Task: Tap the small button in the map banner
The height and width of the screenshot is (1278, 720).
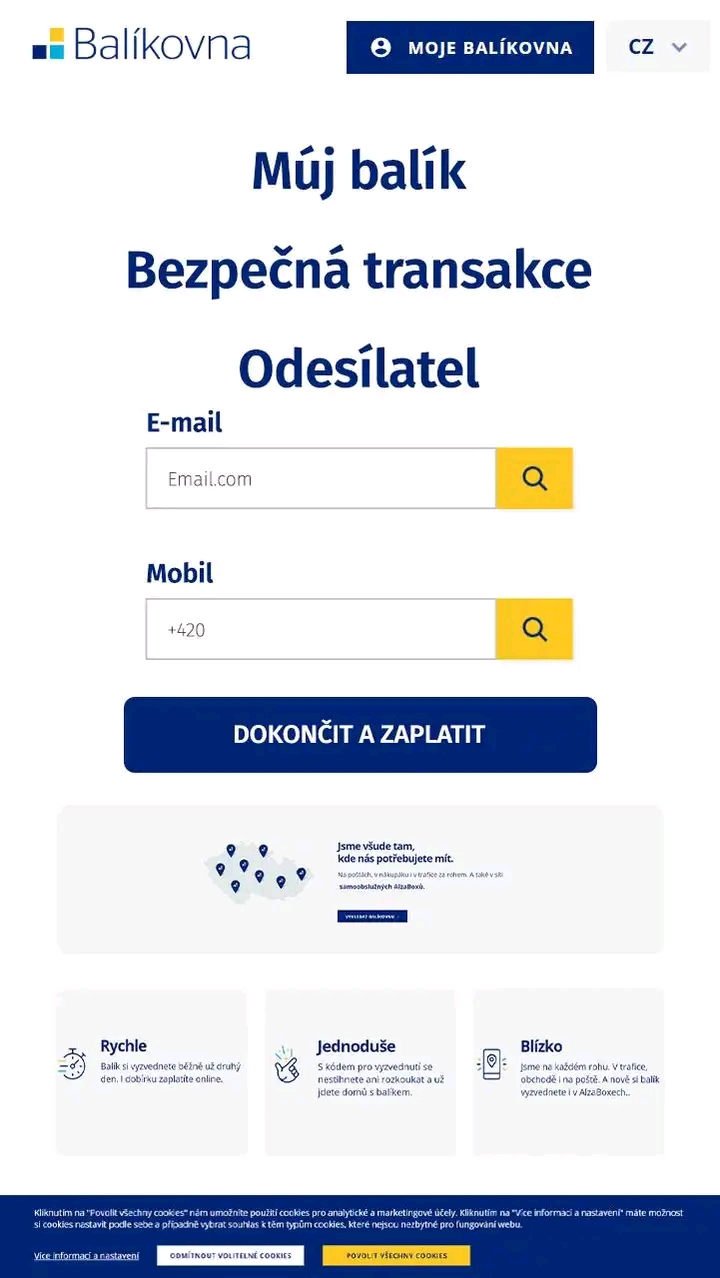Action: (372, 916)
